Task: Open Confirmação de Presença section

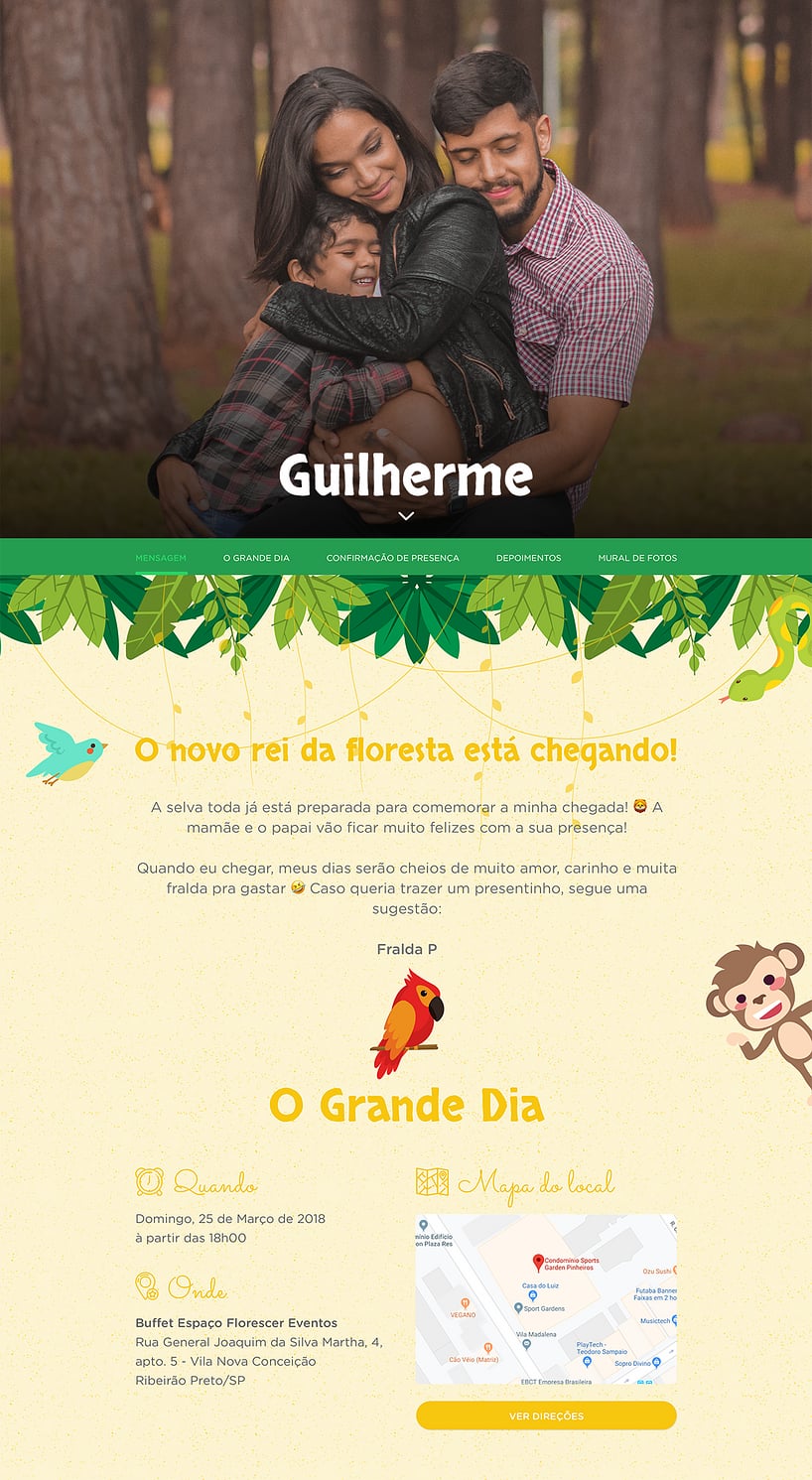Action: [393, 558]
